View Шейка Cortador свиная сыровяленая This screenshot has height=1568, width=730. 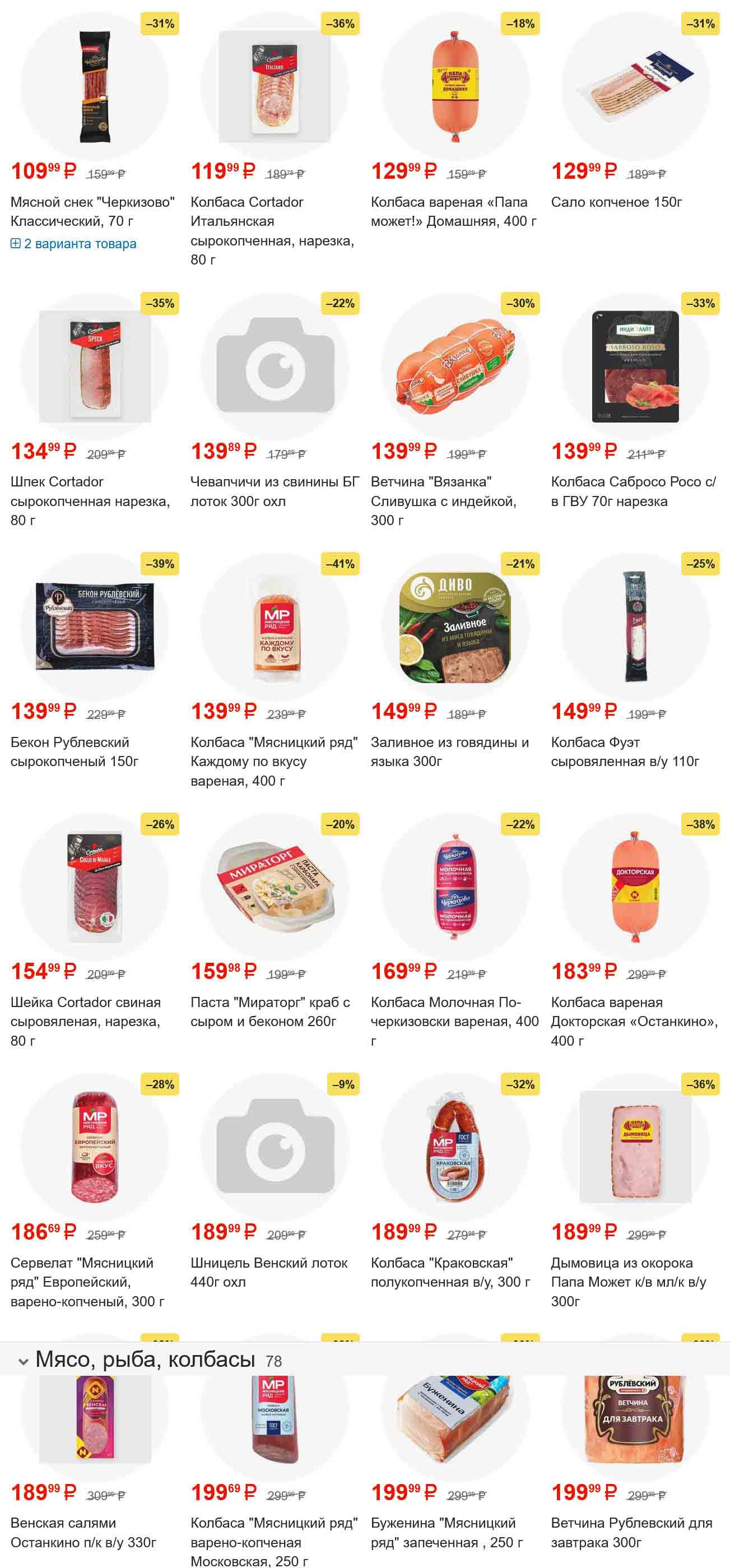click(x=85, y=1021)
